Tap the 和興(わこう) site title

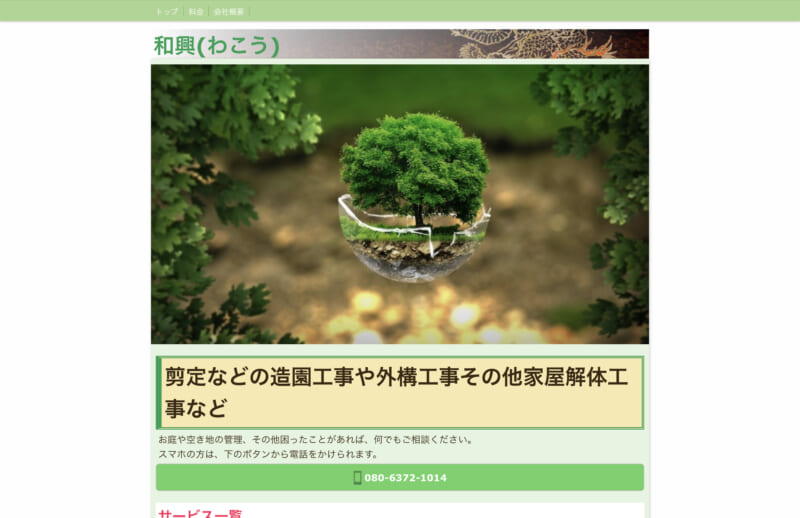click(216, 45)
